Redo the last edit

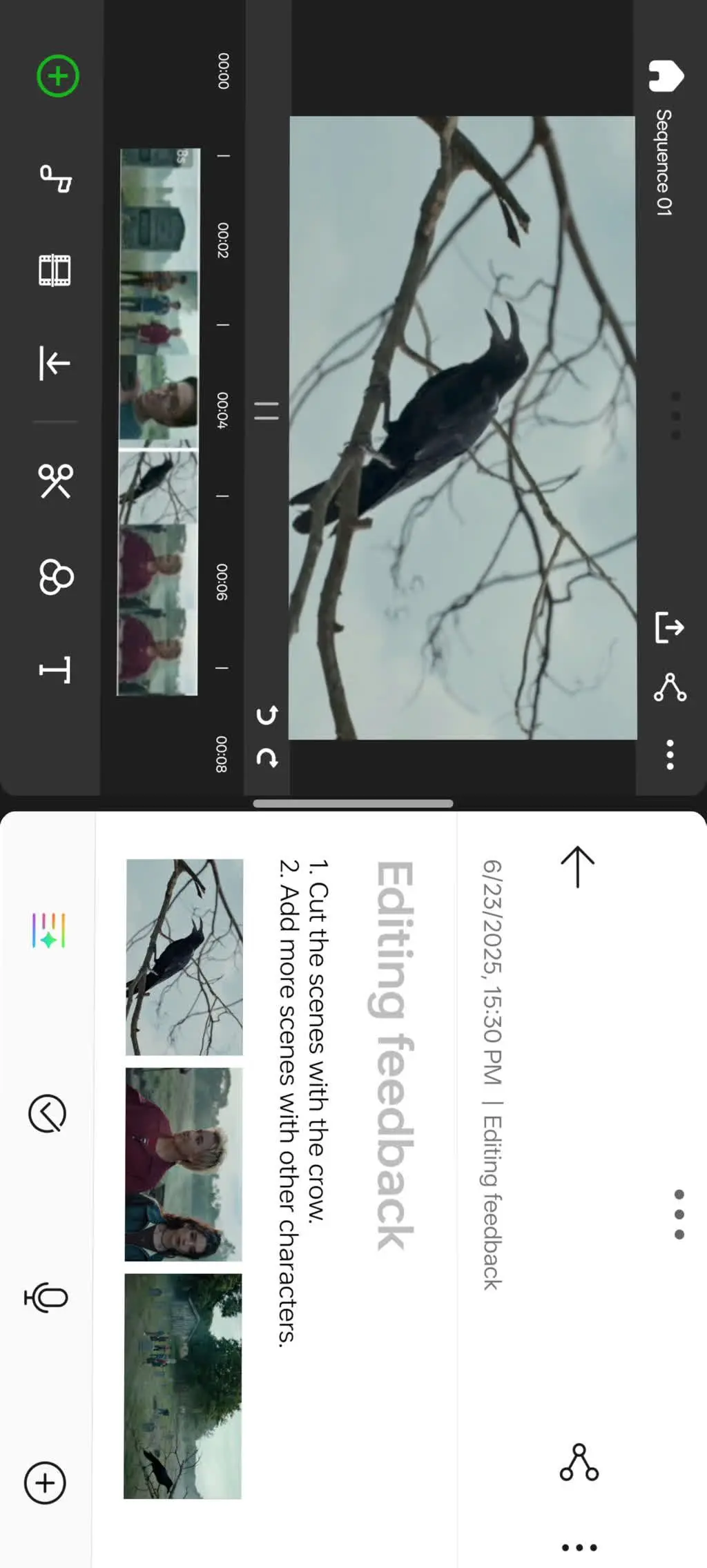[x=267, y=758]
